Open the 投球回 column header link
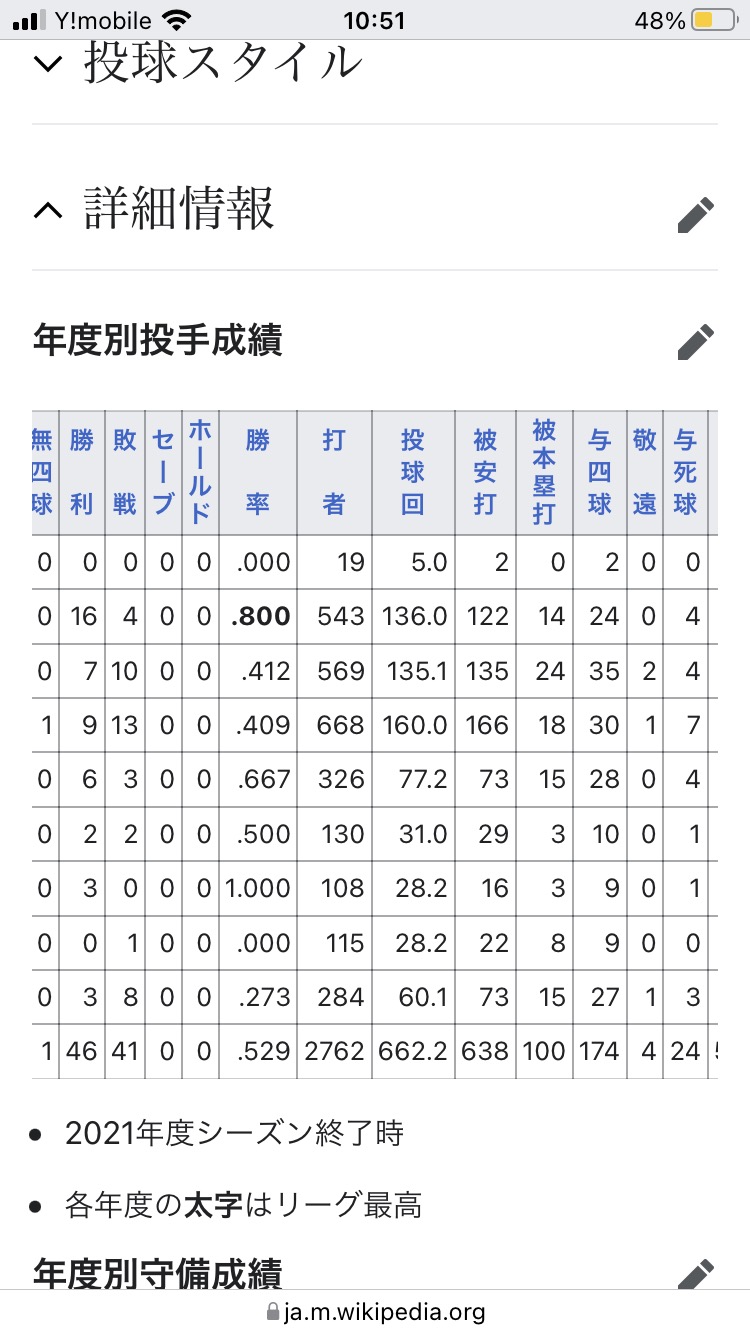This screenshot has width=750, height=1334. tap(412, 471)
